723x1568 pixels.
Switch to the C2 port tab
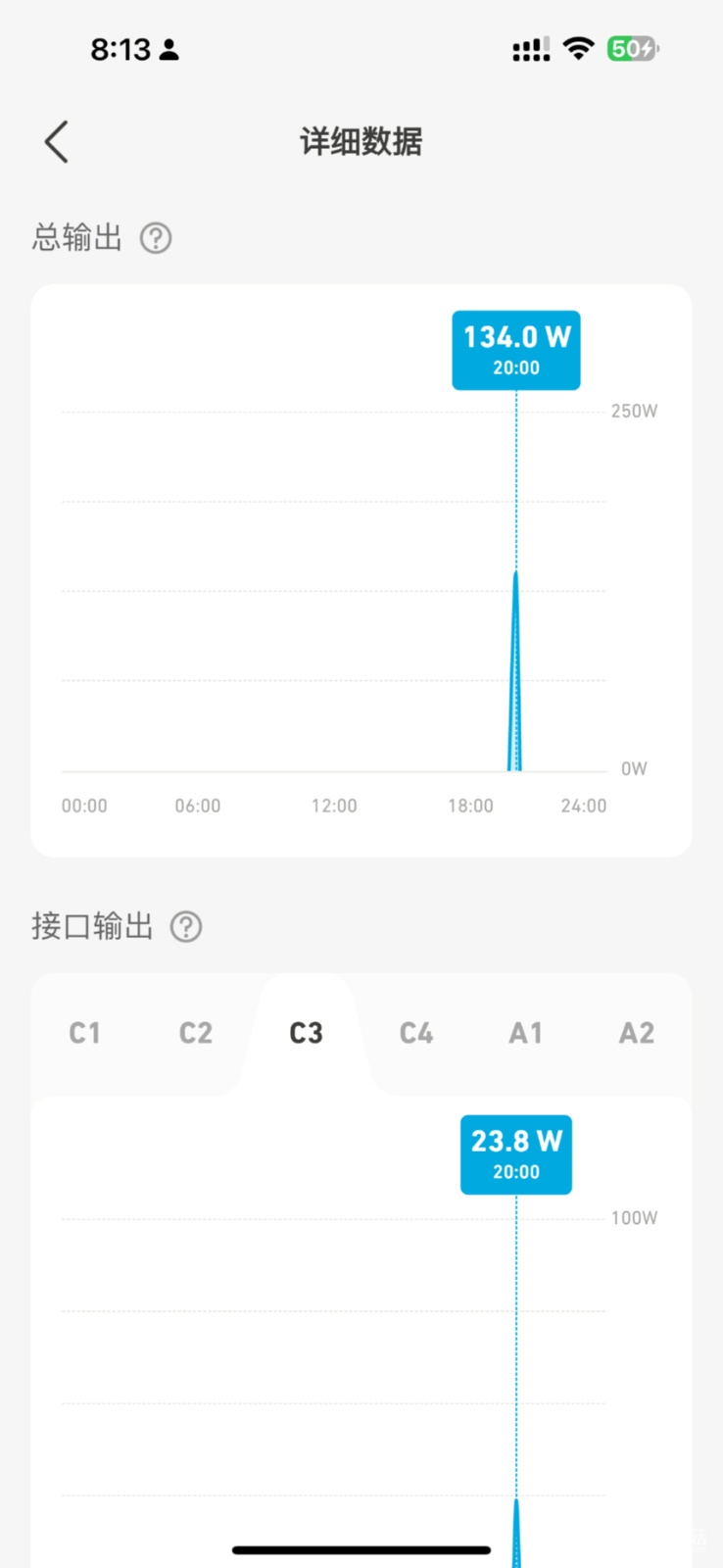tap(196, 1033)
